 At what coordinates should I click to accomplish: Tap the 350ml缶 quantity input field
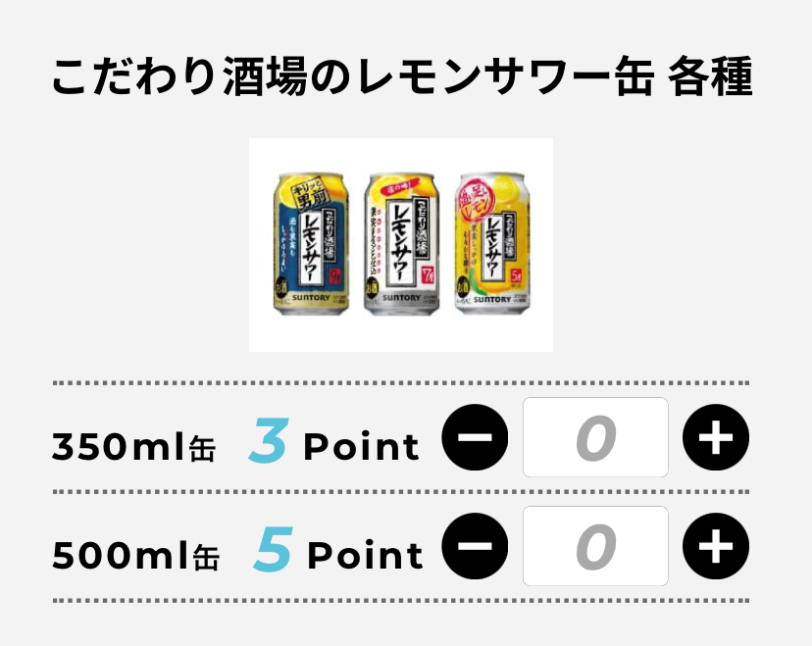(595, 438)
